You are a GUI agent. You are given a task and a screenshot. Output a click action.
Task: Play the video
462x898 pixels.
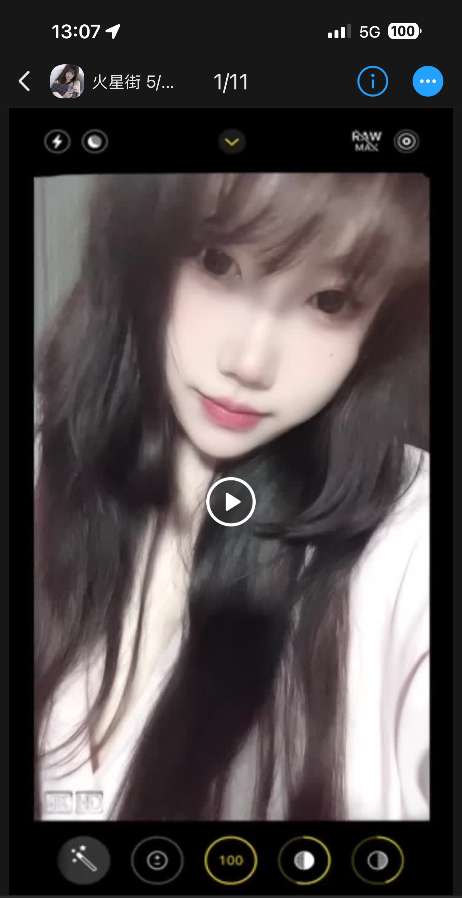coord(231,502)
